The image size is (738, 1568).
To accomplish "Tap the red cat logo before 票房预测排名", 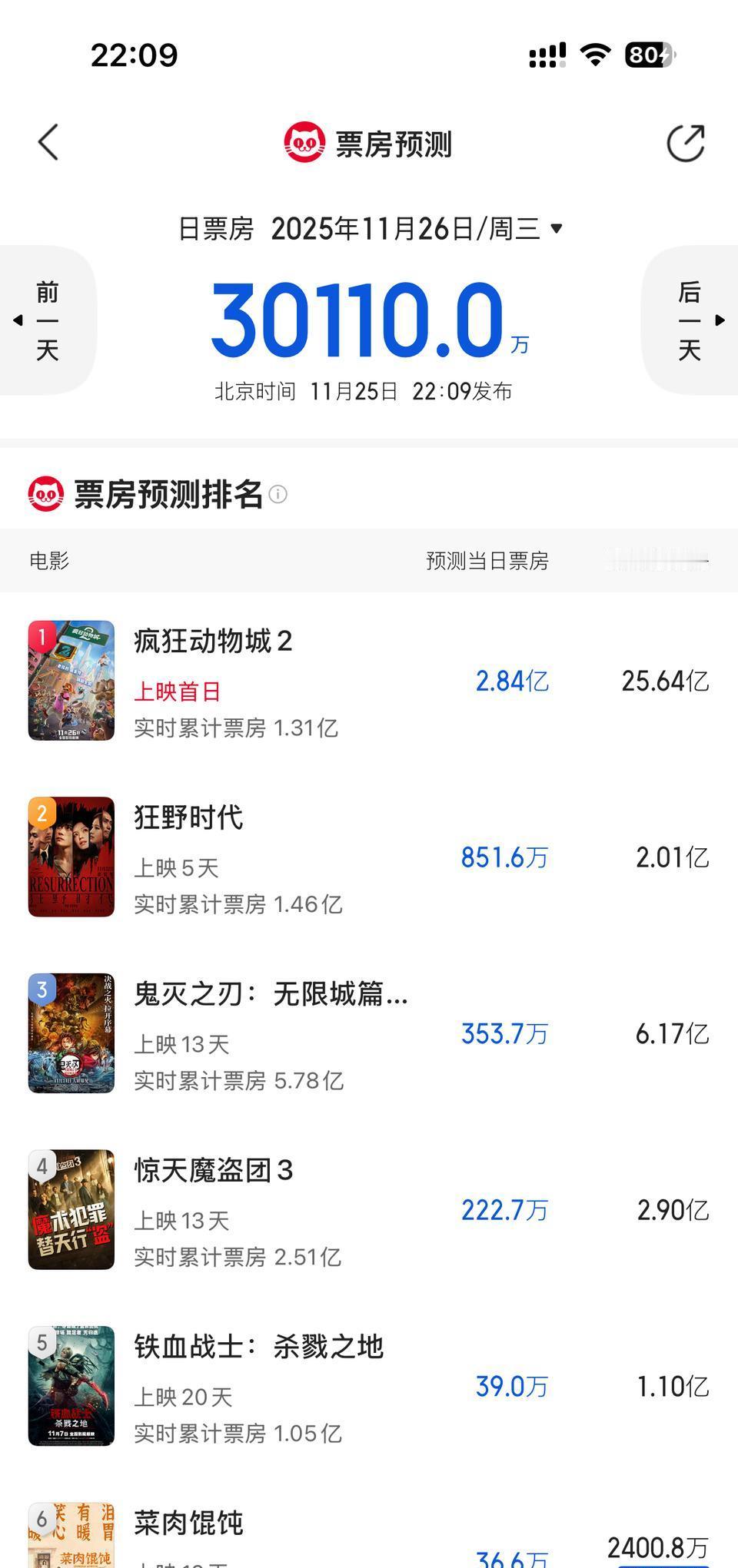I will click(x=46, y=494).
